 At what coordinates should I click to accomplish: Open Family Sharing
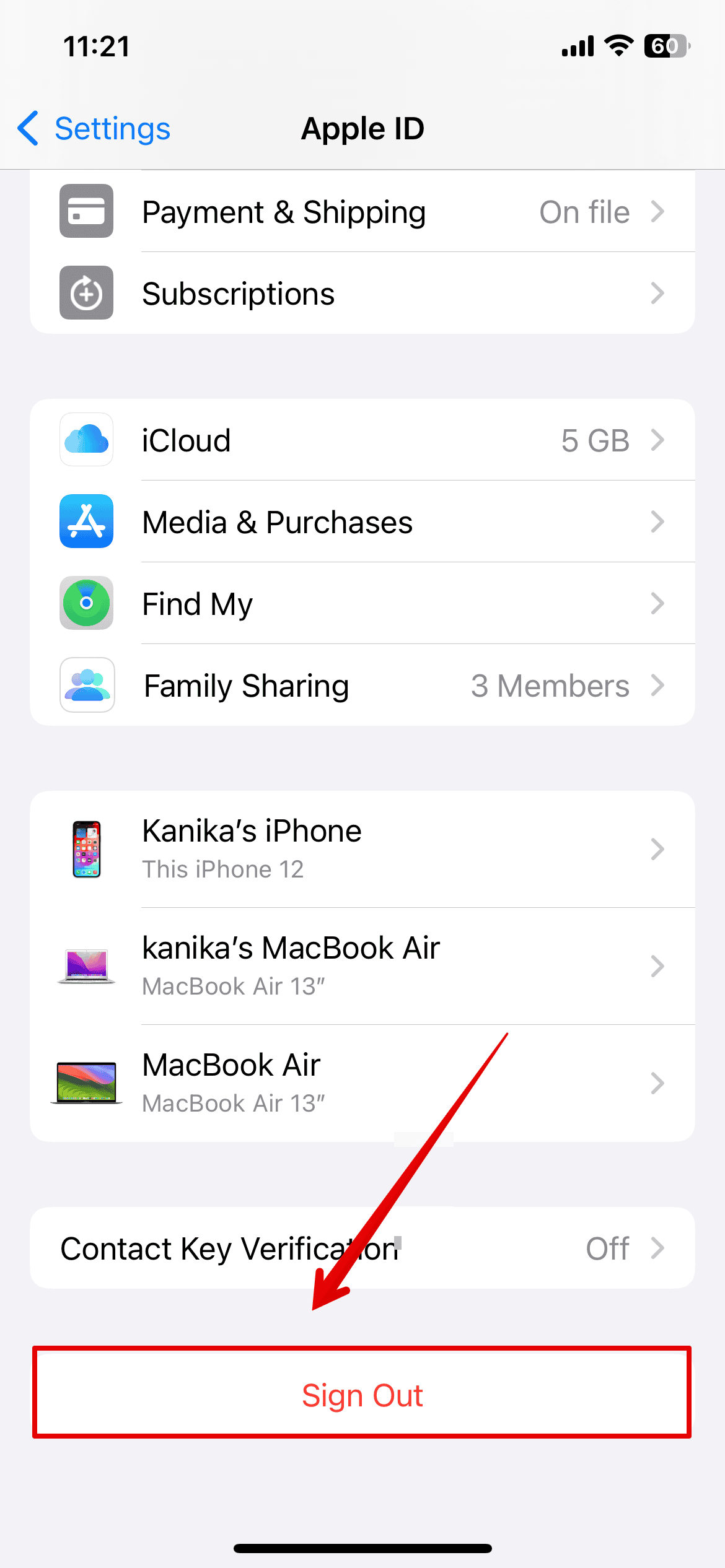point(362,686)
